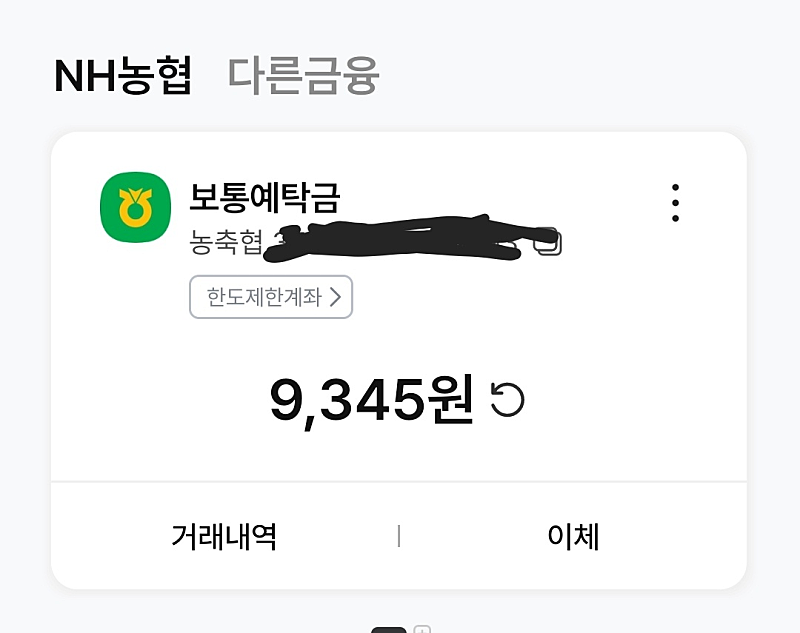
Task: Start a transfer with 이체
Action: 573,537
